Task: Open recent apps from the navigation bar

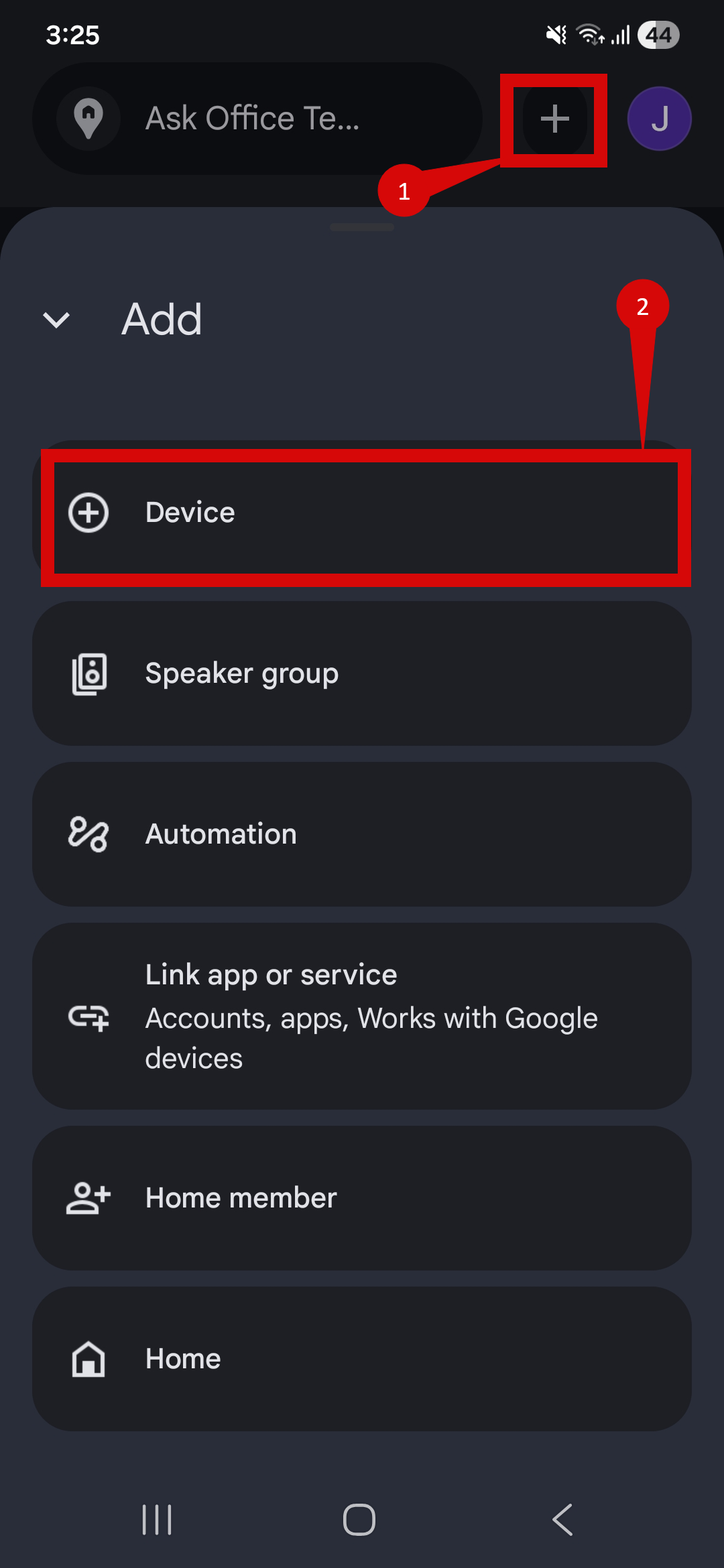Action: [x=157, y=1520]
